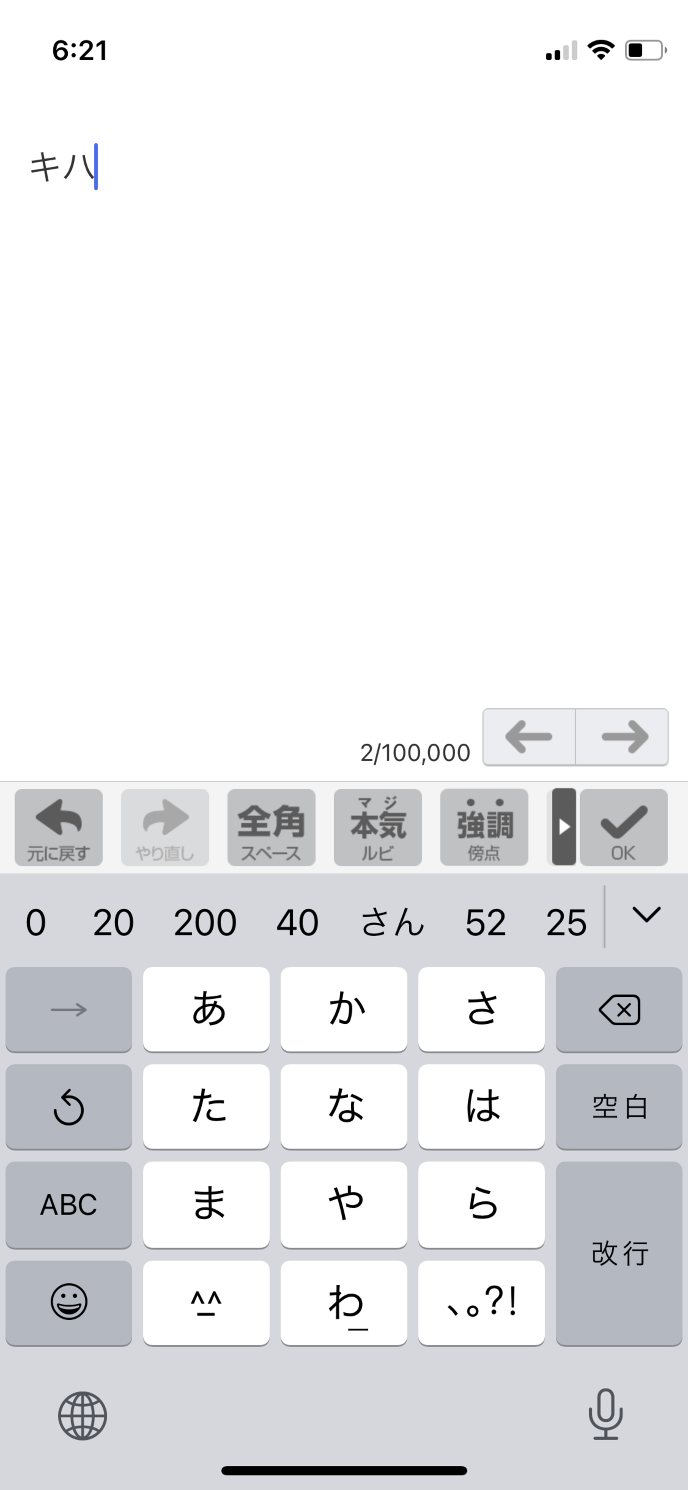Choose the suggestion さん
This screenshot has width=688, height=1490.
[392, 922]
